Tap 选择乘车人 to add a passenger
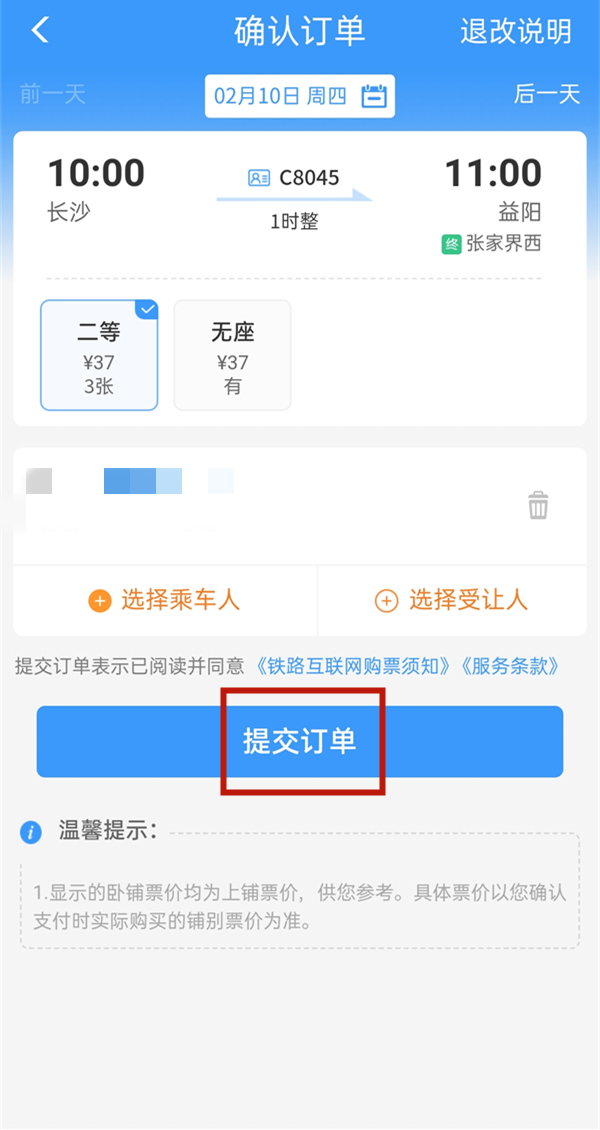 click(x=165, y=600)
